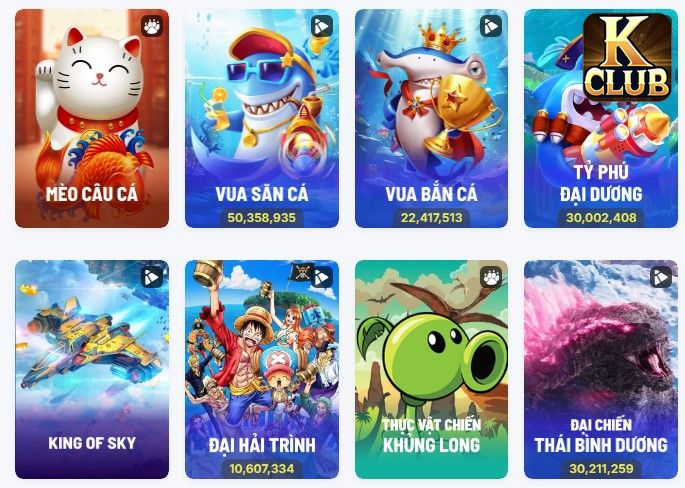Select the Vua Bắn Cá game
The height and width of the screenshot is (488, 685).
[x=431, y=118]
